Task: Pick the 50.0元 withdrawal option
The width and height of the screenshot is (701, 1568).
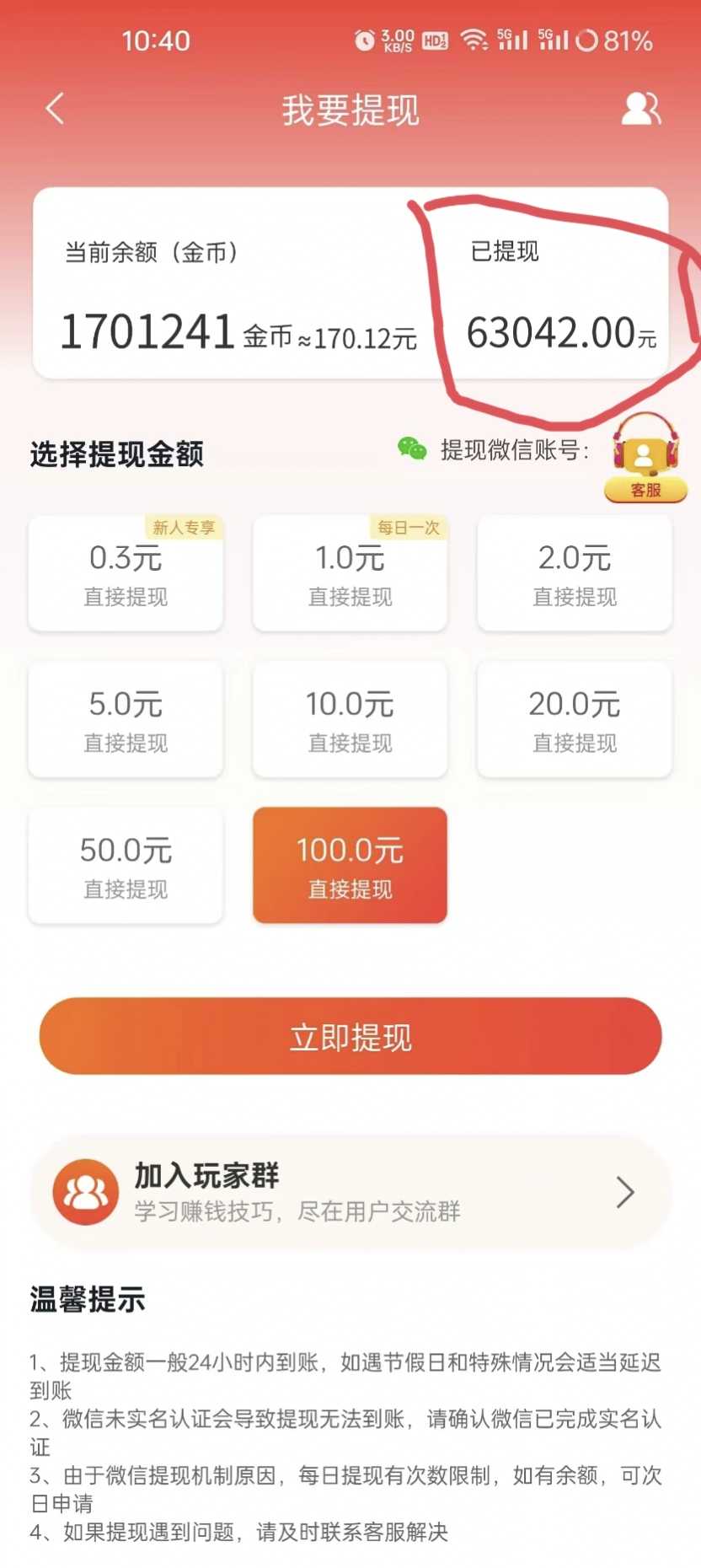Action: (x=126, y=865)
